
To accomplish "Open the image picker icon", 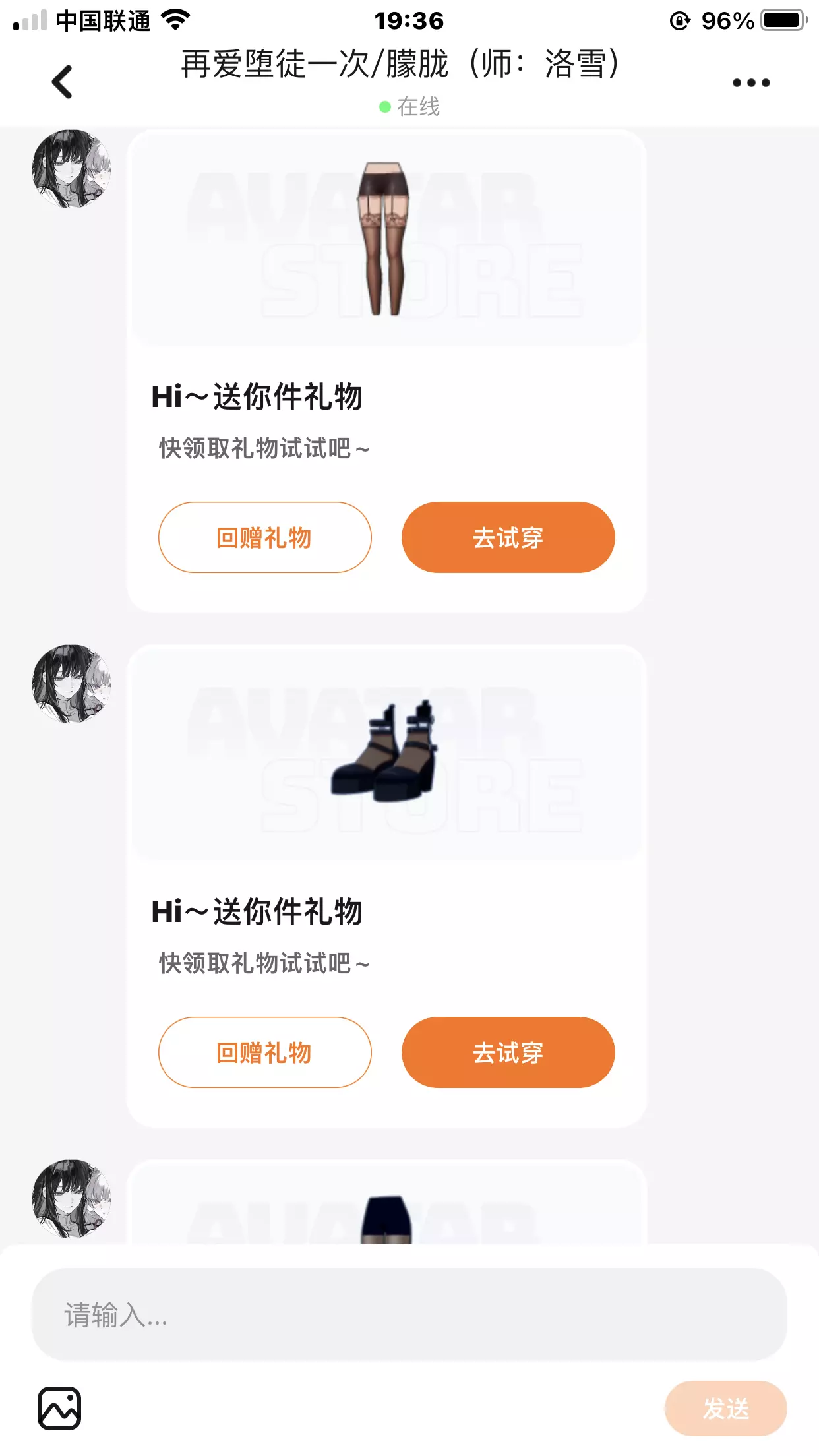I will pos(59,1409).
